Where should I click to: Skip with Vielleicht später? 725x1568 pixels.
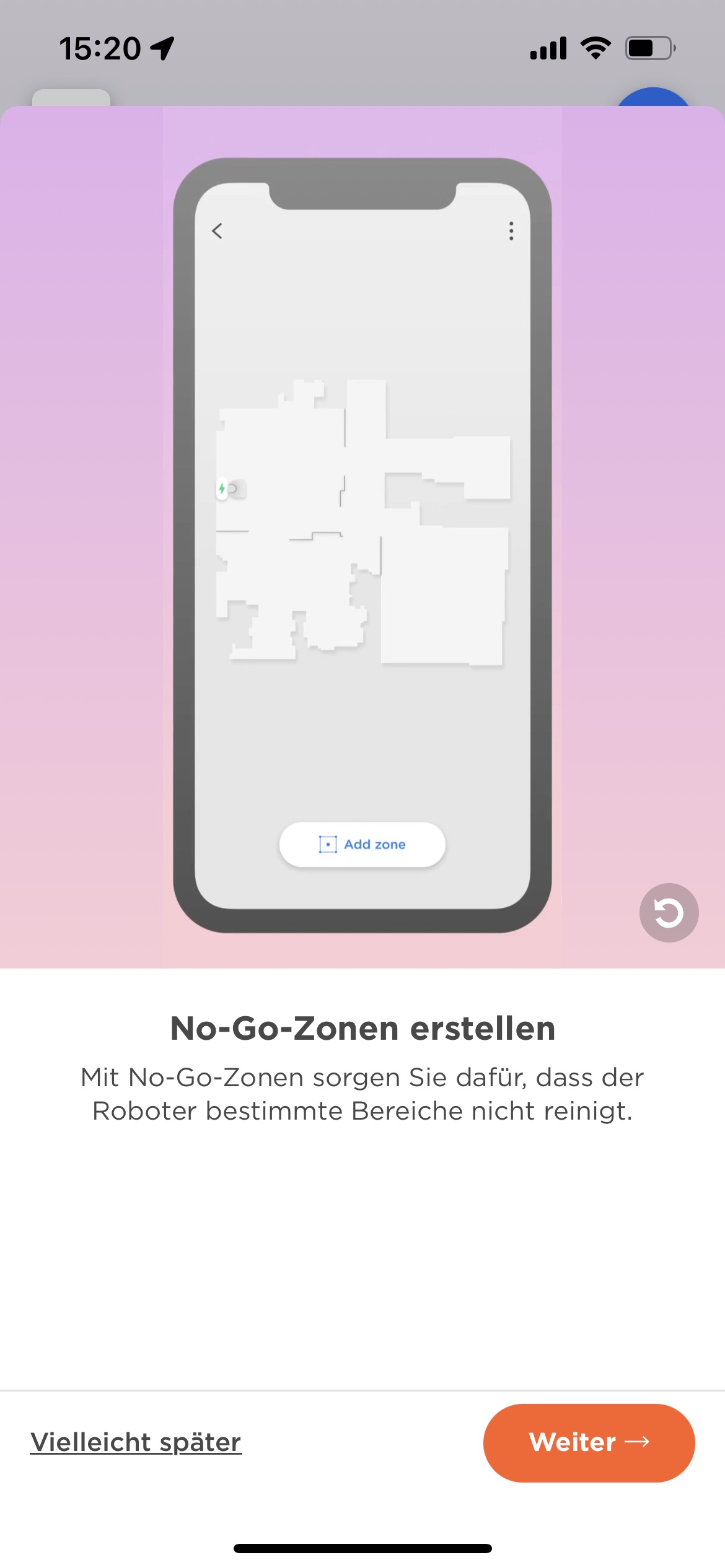coord(136,1442)
